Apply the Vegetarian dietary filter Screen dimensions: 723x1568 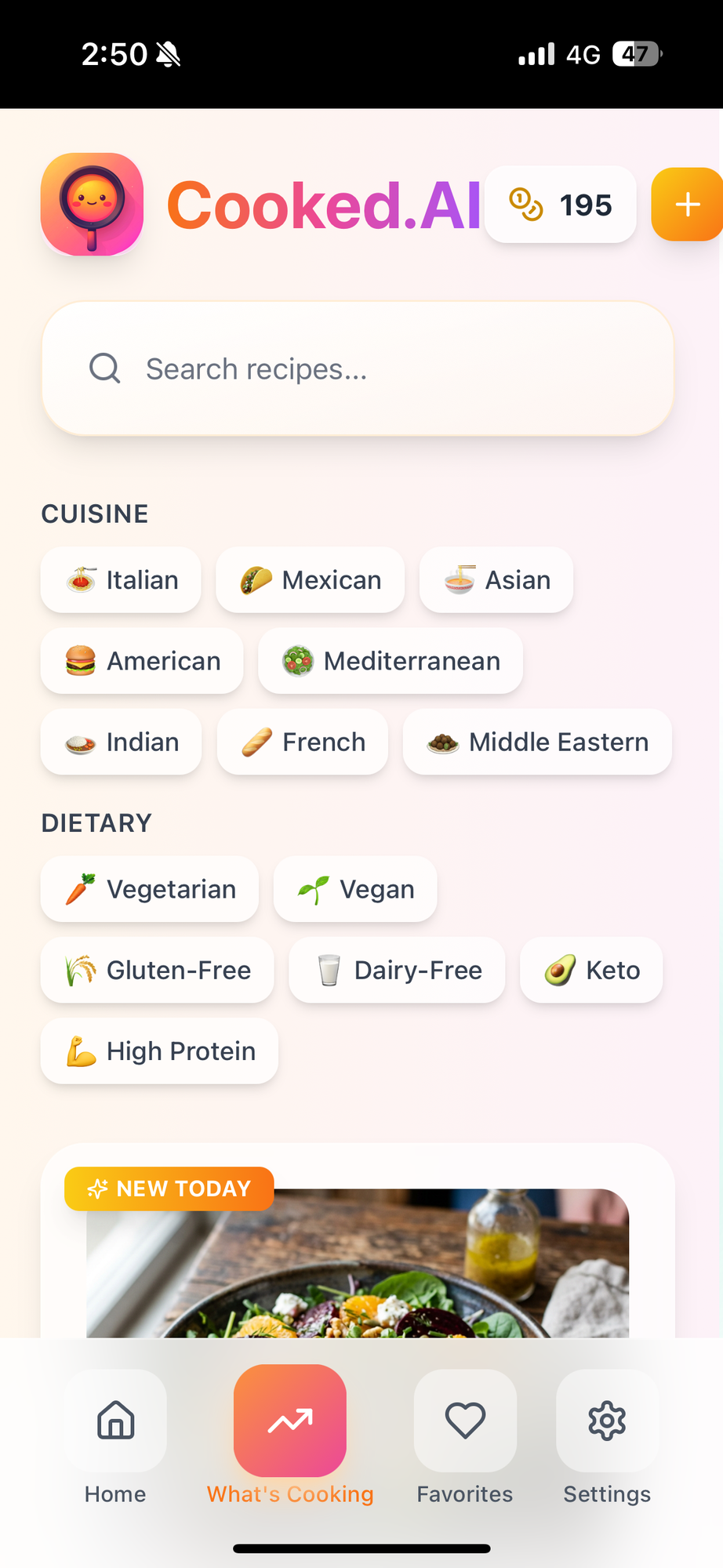pos(150,889)
